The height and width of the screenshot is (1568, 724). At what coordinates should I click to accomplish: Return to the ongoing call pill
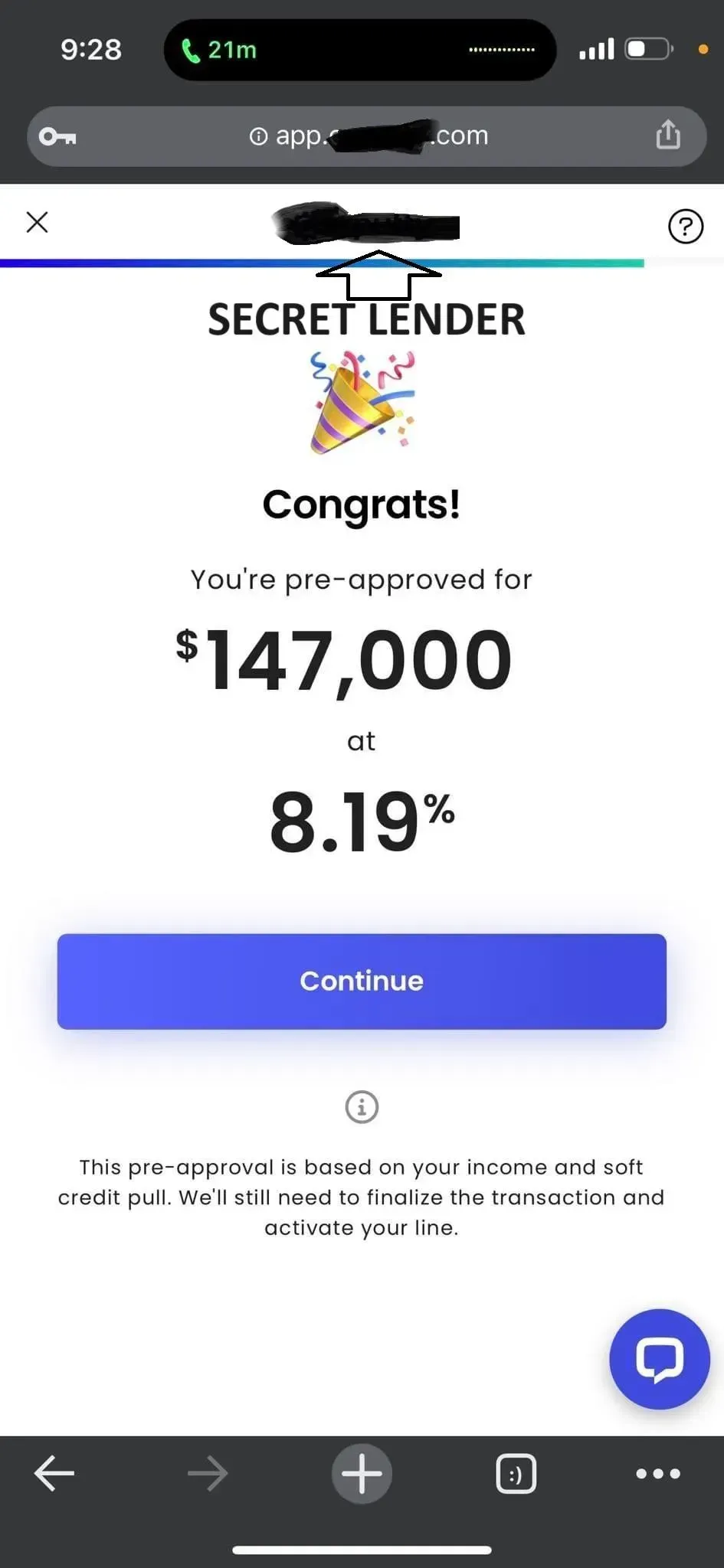[x=360, y=50]
